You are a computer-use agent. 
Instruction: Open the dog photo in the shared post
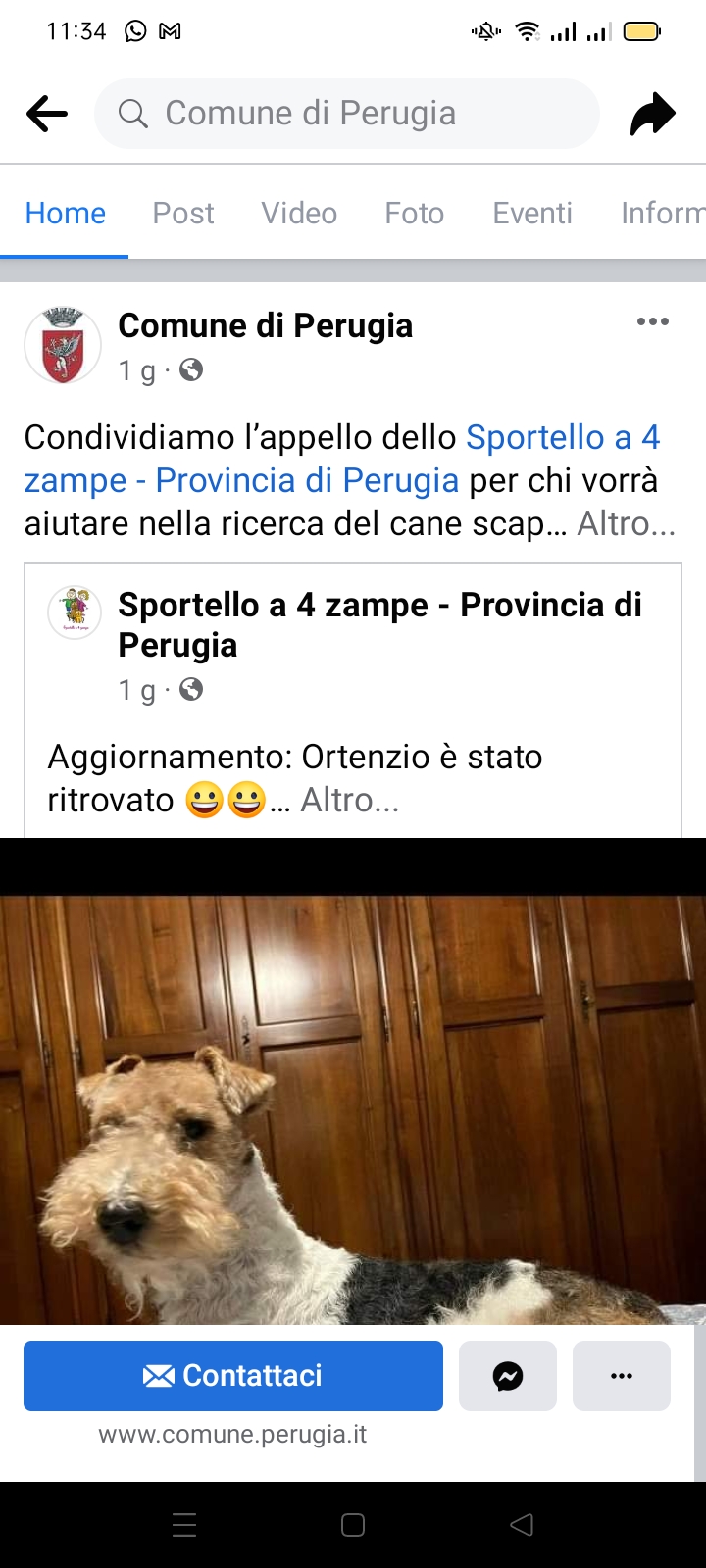353,1109
